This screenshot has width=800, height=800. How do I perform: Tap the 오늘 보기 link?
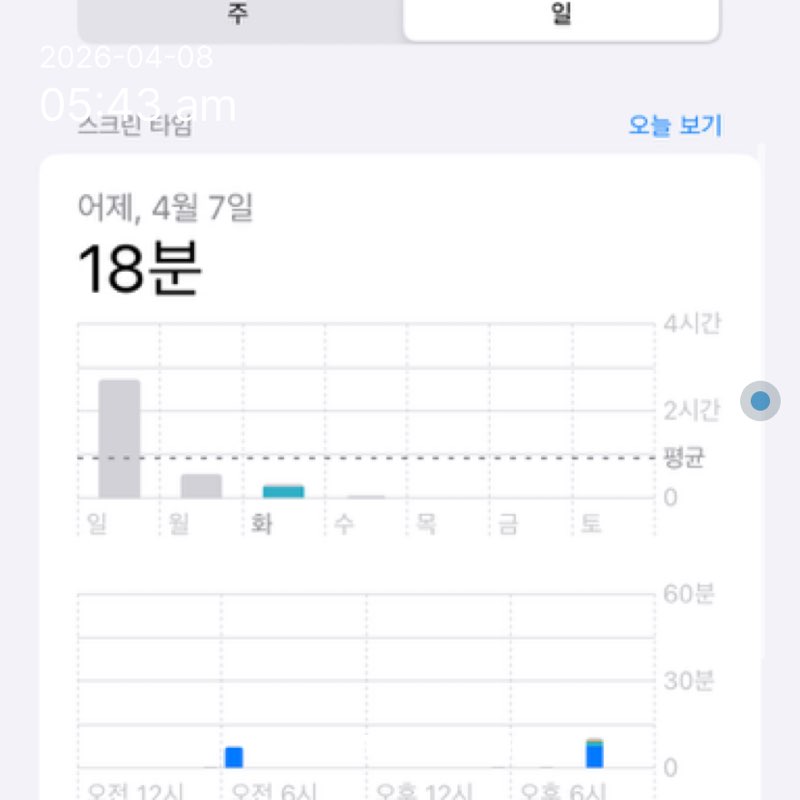[675, 126]
